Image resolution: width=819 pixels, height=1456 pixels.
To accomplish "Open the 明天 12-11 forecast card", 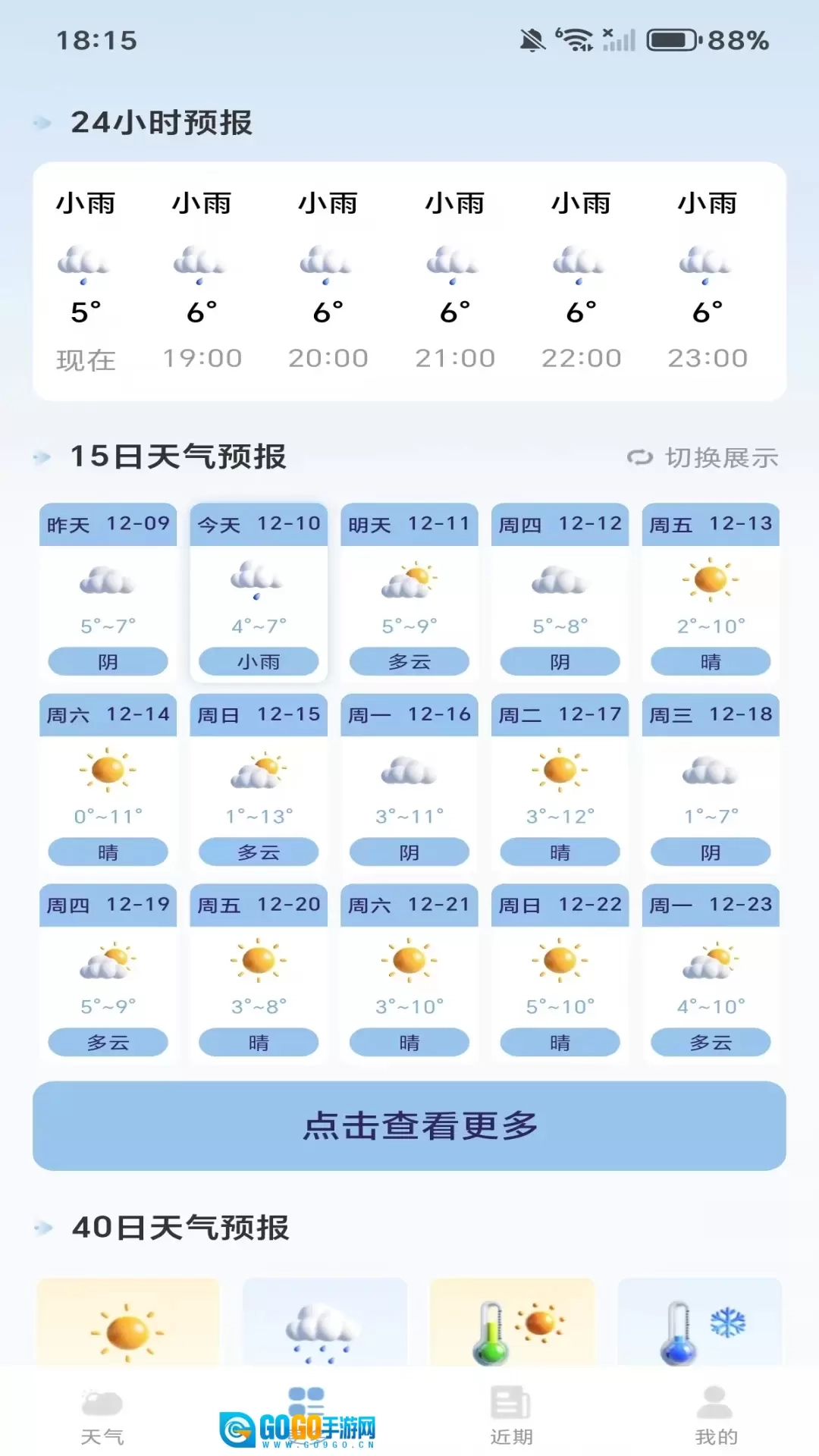I will [x=409, y=591].
